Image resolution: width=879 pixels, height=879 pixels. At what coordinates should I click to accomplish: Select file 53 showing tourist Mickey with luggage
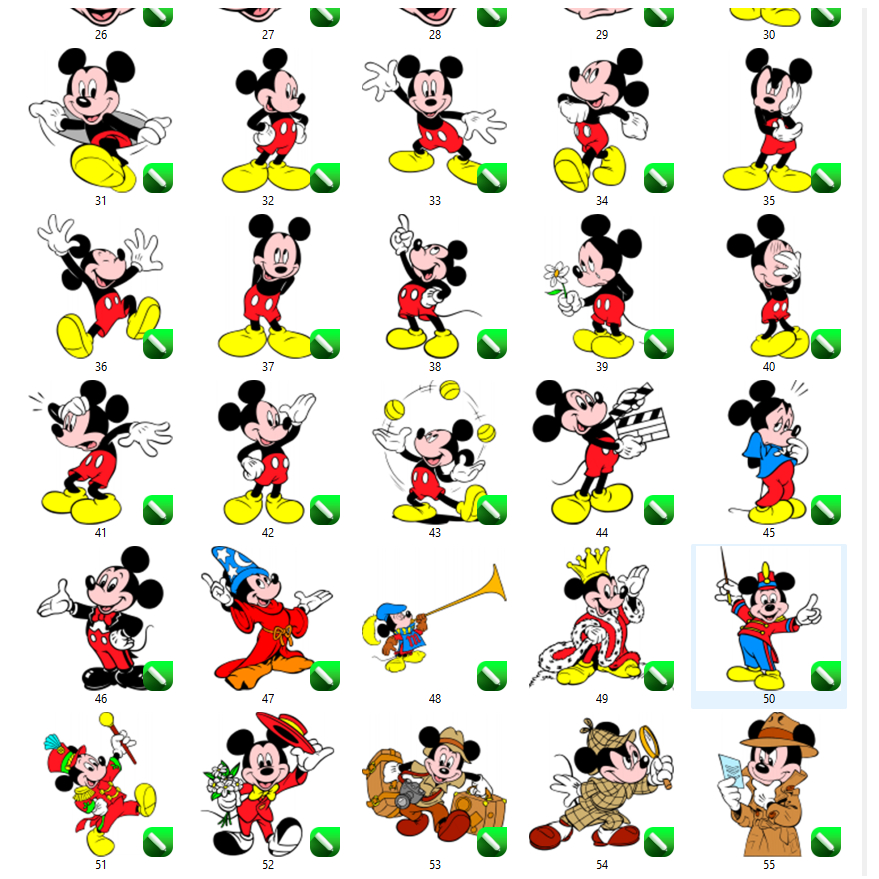[434, 784]
